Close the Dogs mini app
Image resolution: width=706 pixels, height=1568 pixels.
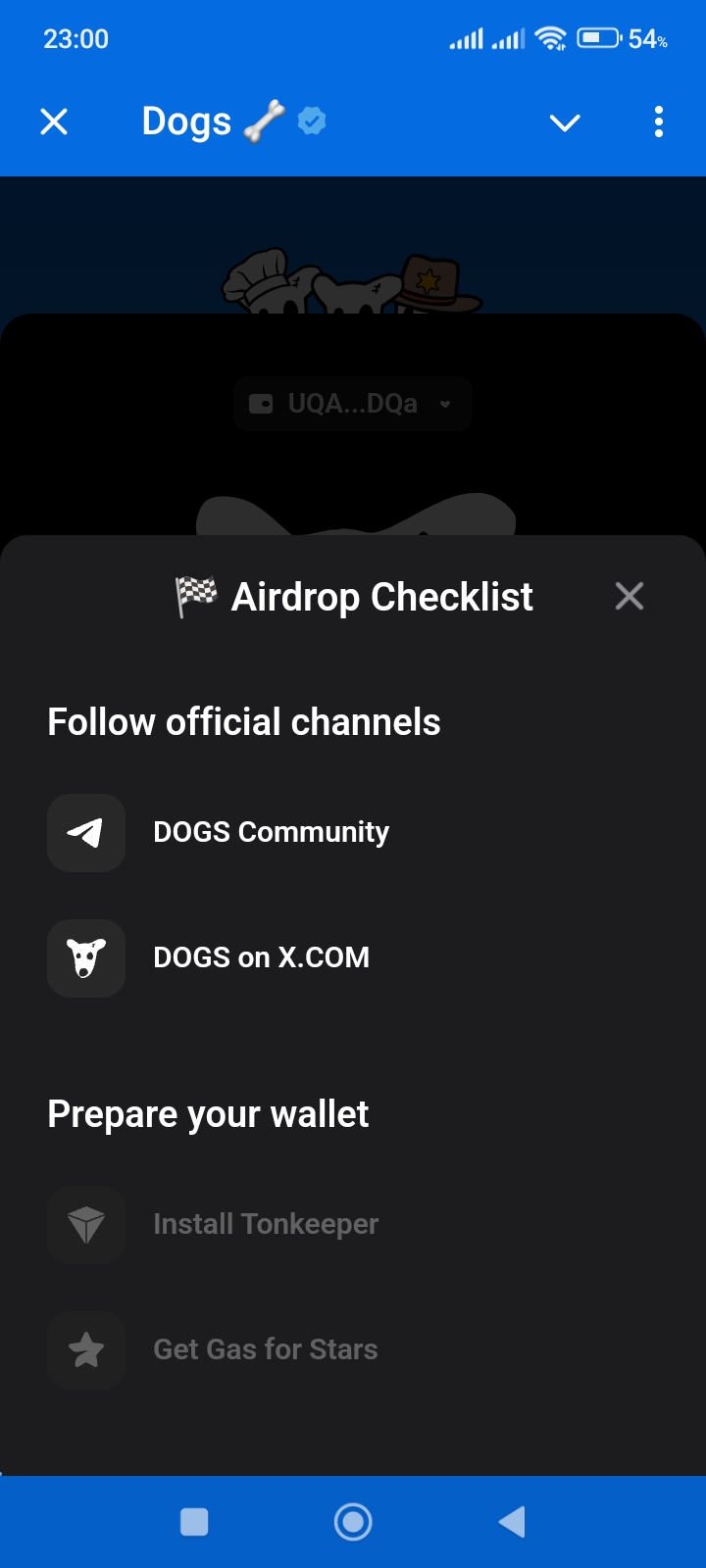click(54, 122)
